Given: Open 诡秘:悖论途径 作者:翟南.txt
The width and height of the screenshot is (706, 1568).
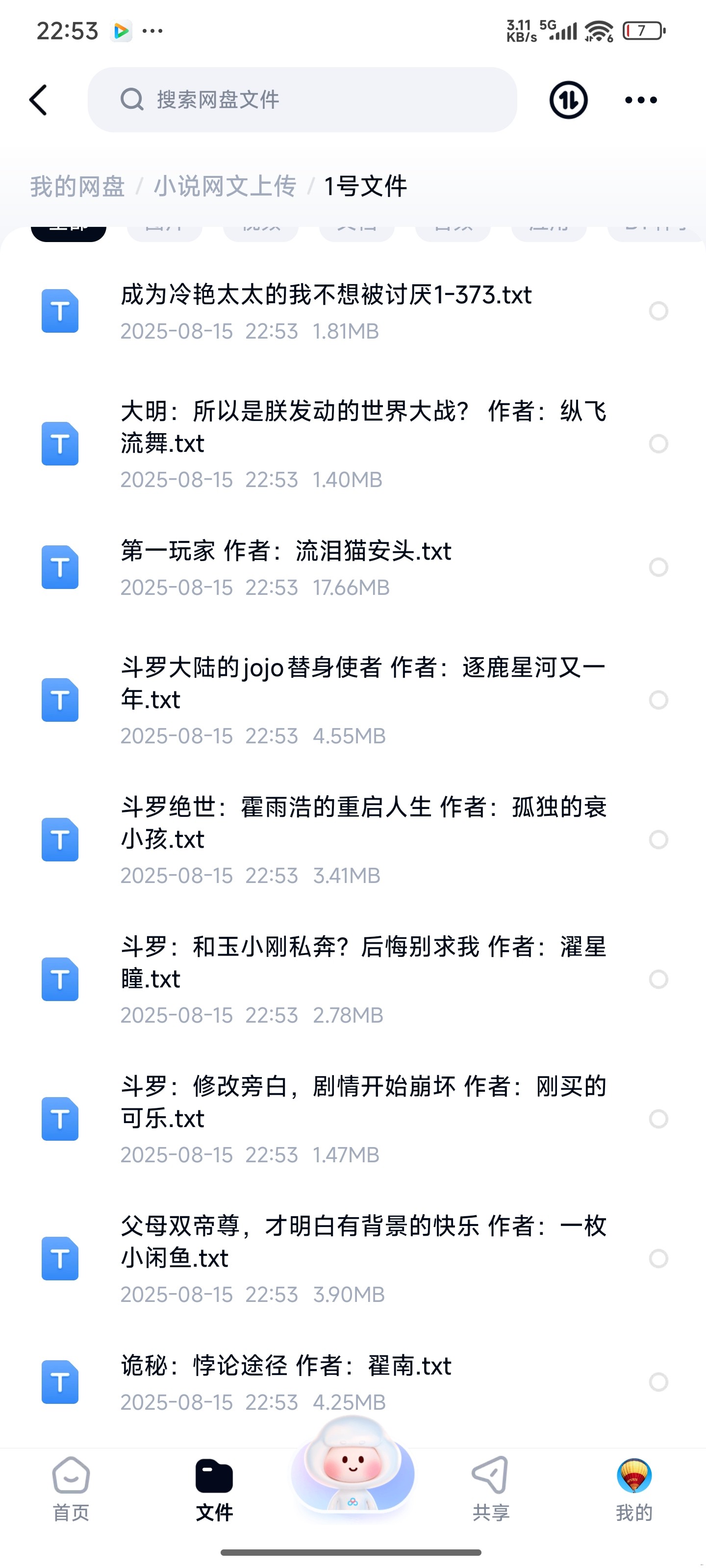Looking at the screenshot, I should 286,1382.
